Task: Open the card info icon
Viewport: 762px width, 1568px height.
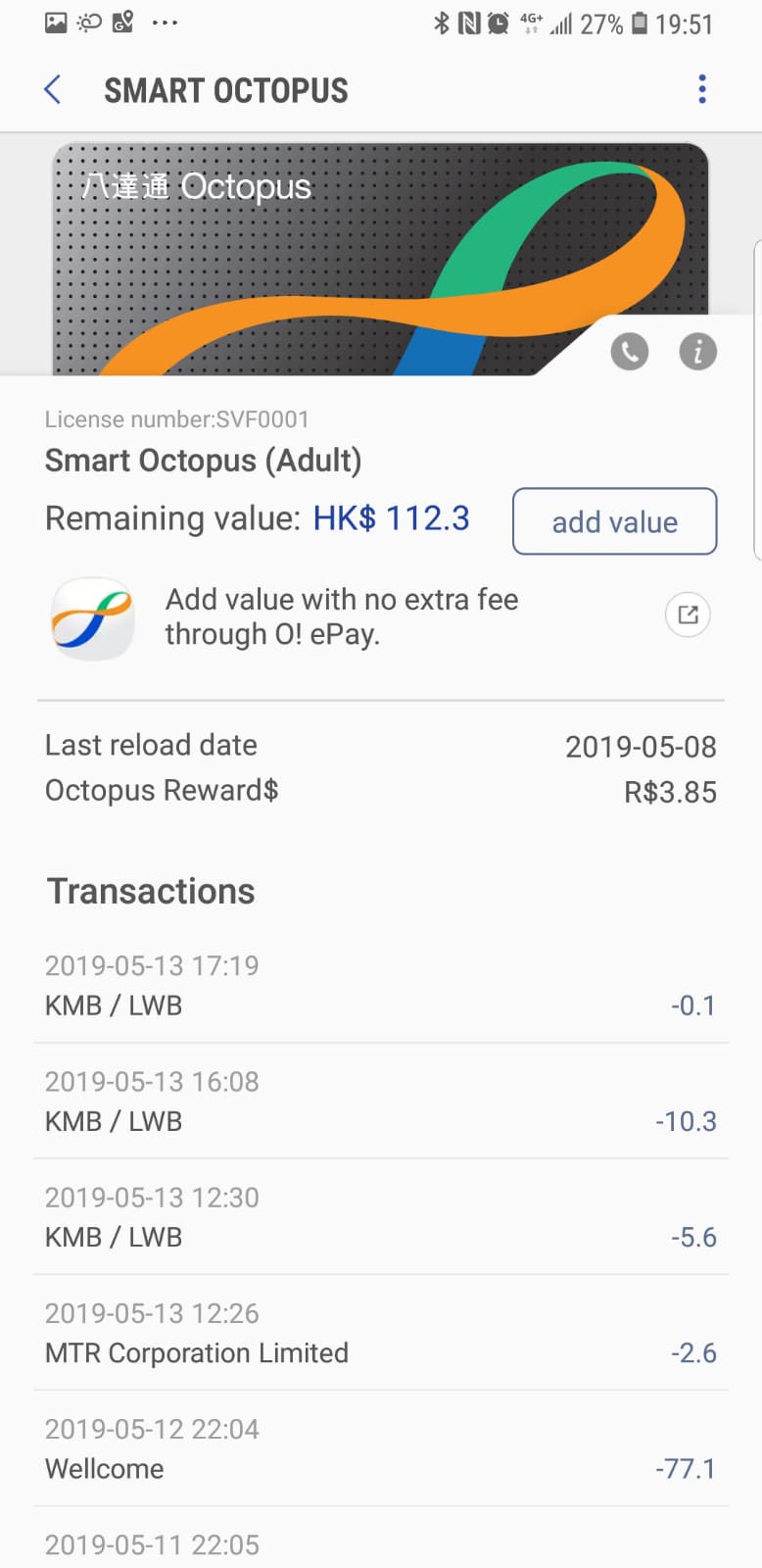Action: pos(697,351)
